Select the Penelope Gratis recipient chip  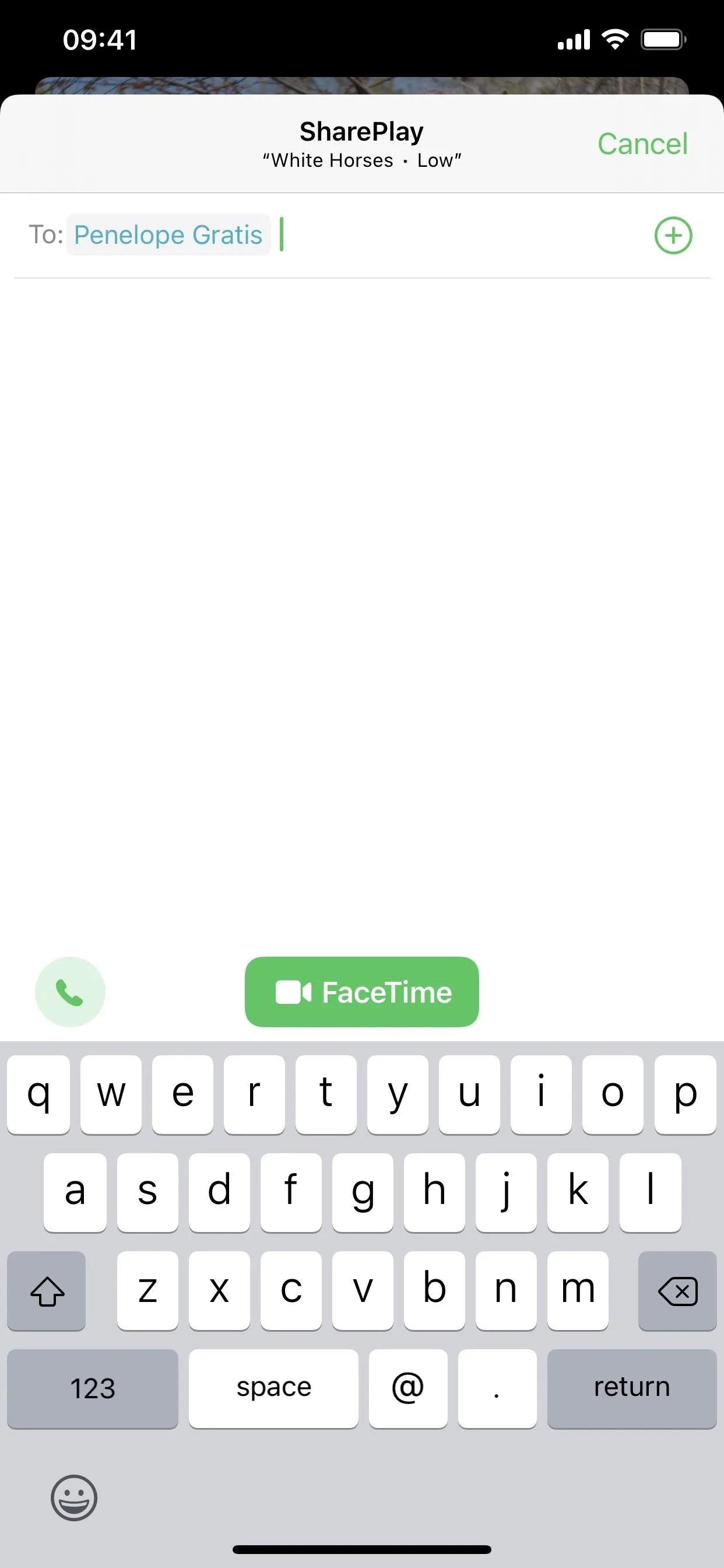point(168,235)
